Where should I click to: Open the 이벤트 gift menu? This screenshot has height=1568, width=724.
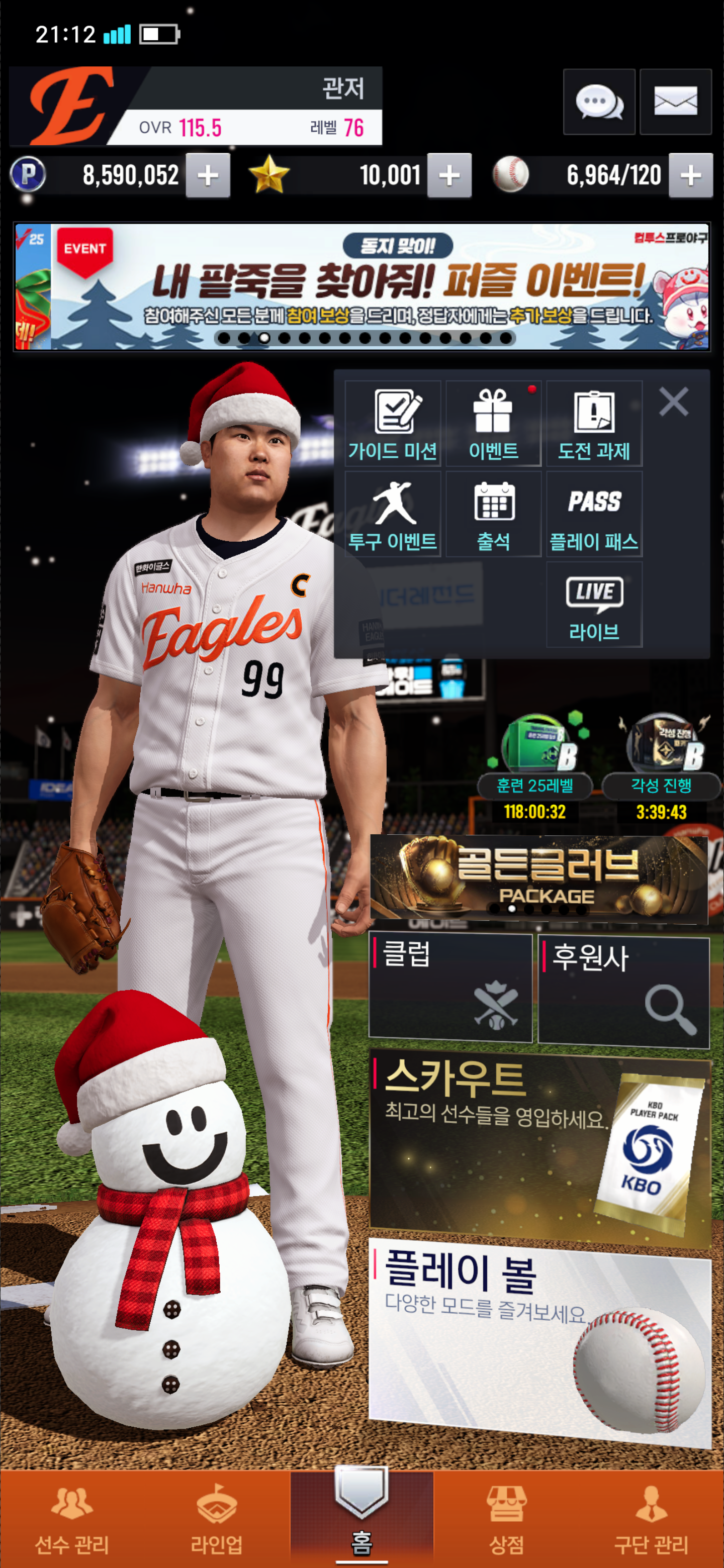(x=493, y=424)
